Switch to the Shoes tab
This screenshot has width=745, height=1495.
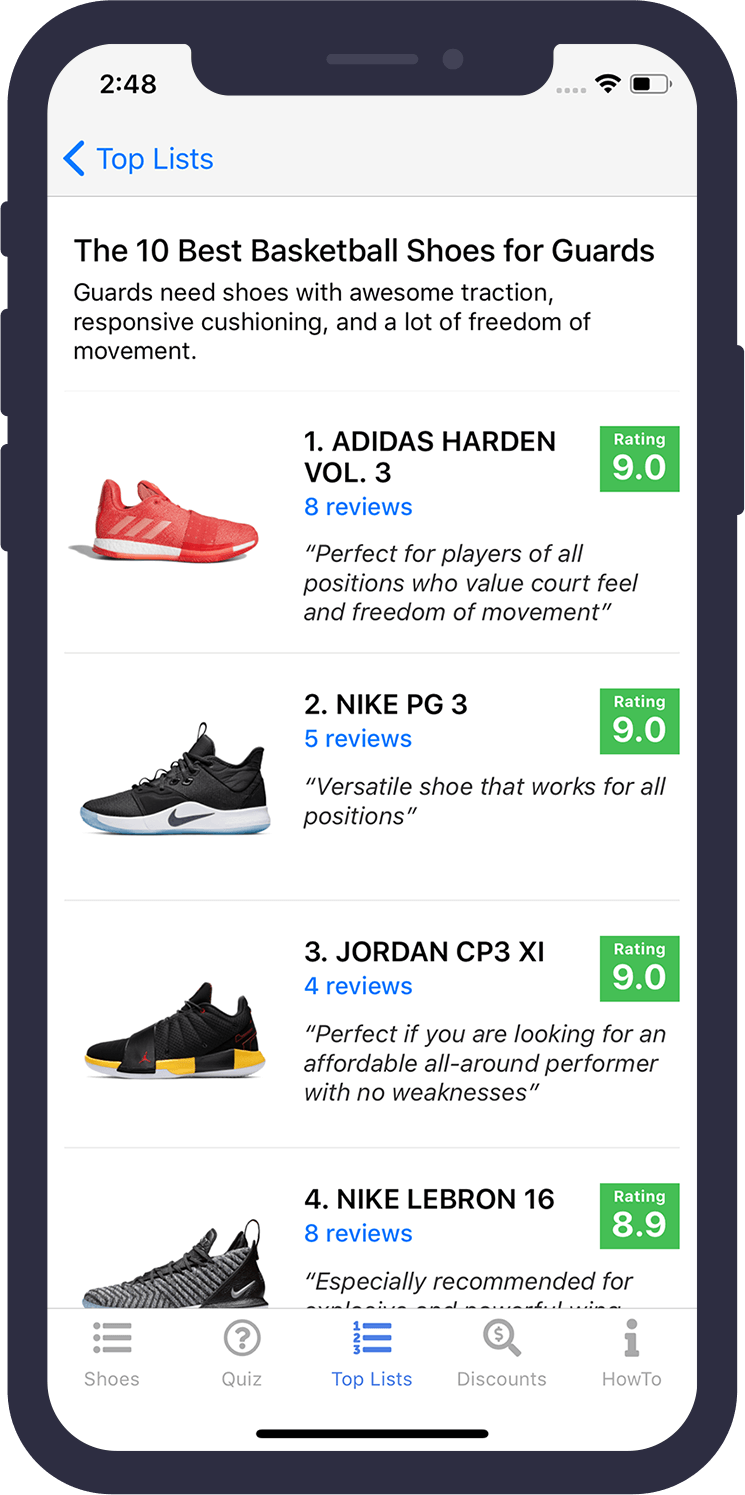(112, 1354)
